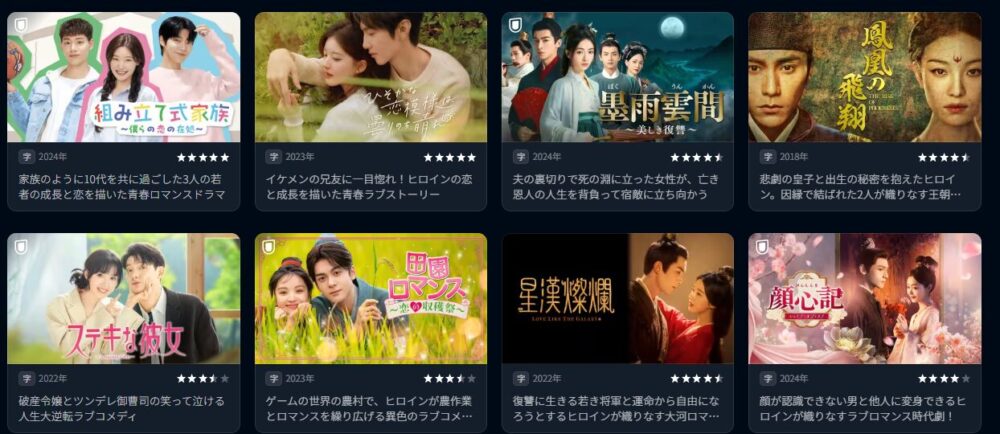
Task: Open the 星漢燦爛 historical drama
Action: (617, 299)
